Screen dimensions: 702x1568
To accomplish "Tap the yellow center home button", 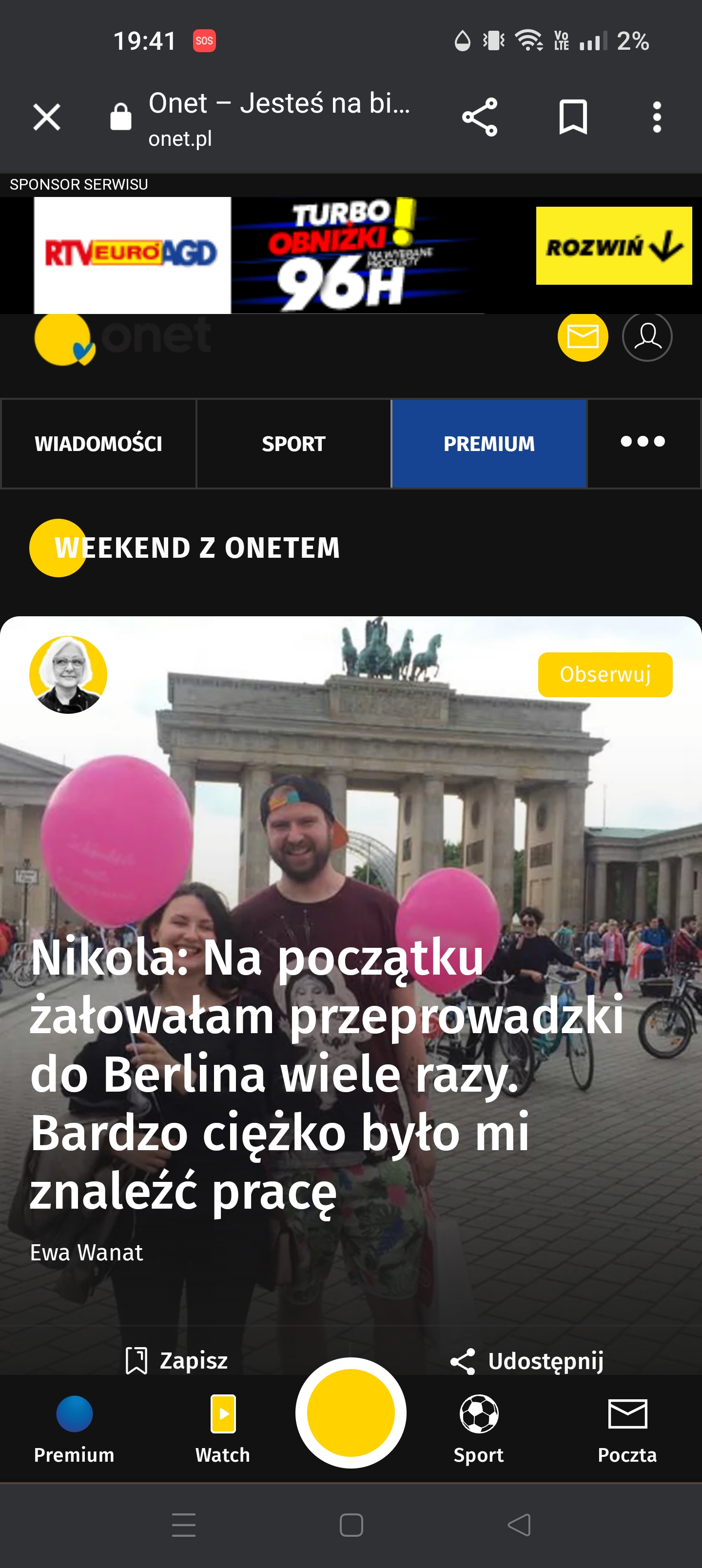I will [x=351, y=1412].
